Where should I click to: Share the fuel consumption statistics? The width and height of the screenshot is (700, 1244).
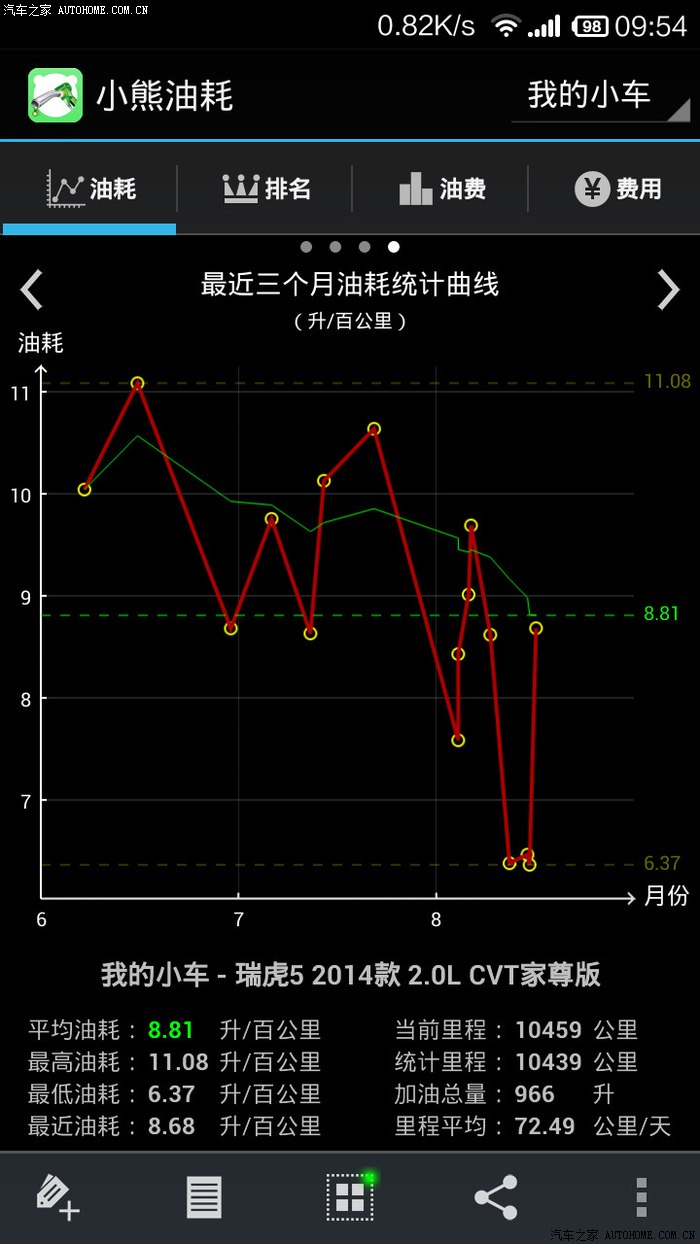tap(495, 1197)
